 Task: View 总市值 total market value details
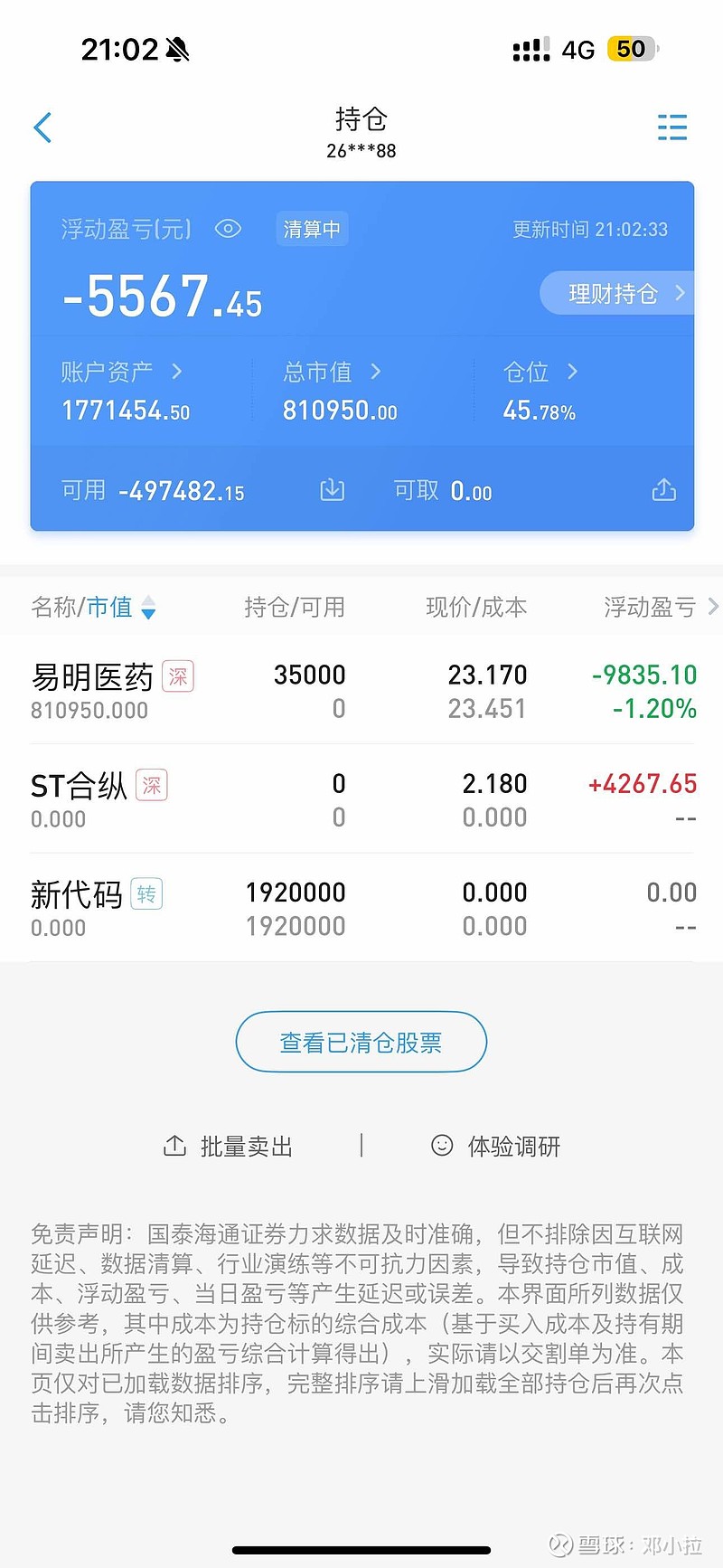click(332, 372)
